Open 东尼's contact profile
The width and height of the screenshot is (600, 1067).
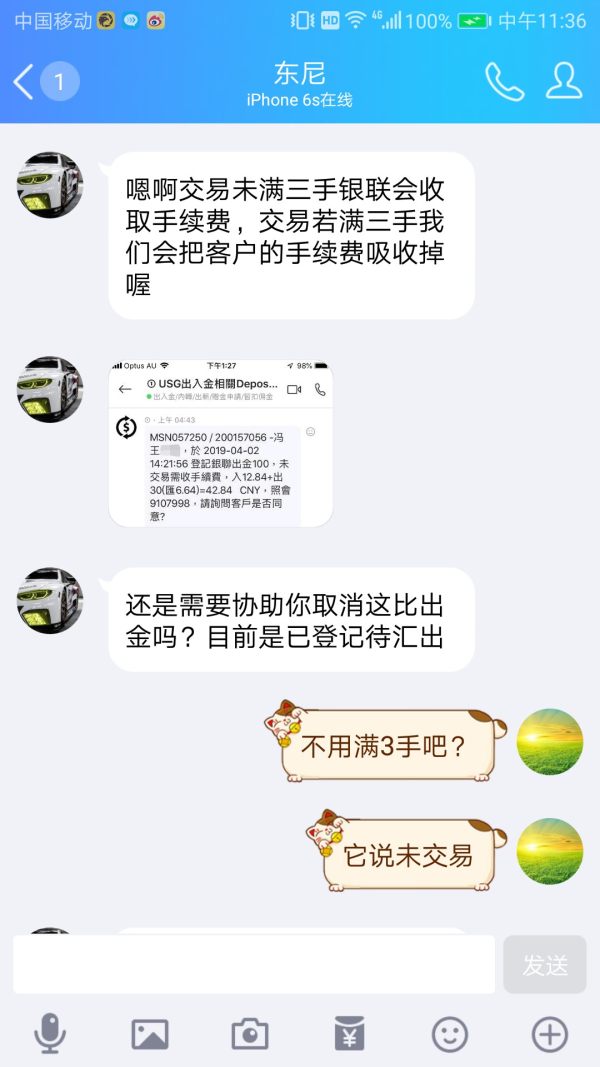564,82
